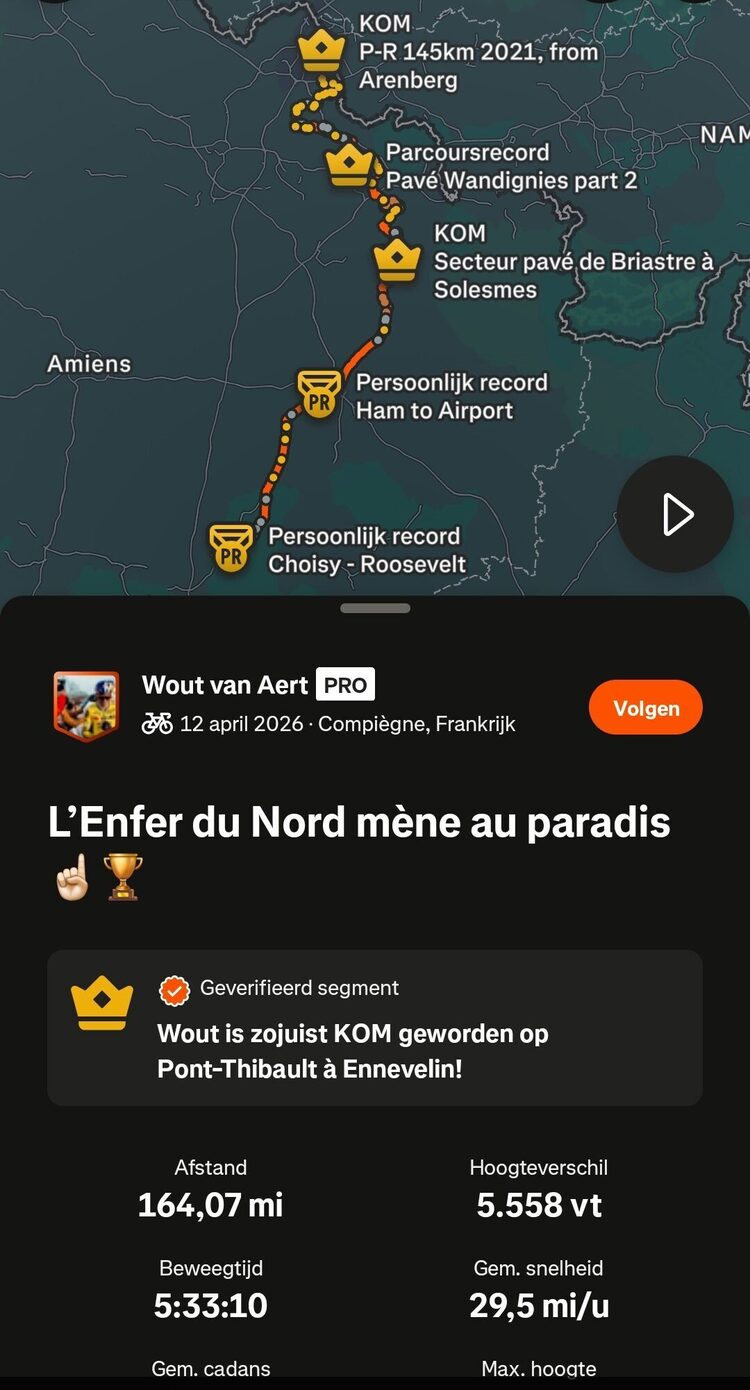Select the KOM crown for P-R 145km 2021
This screenshot has height=1390, width=750.
321,50
